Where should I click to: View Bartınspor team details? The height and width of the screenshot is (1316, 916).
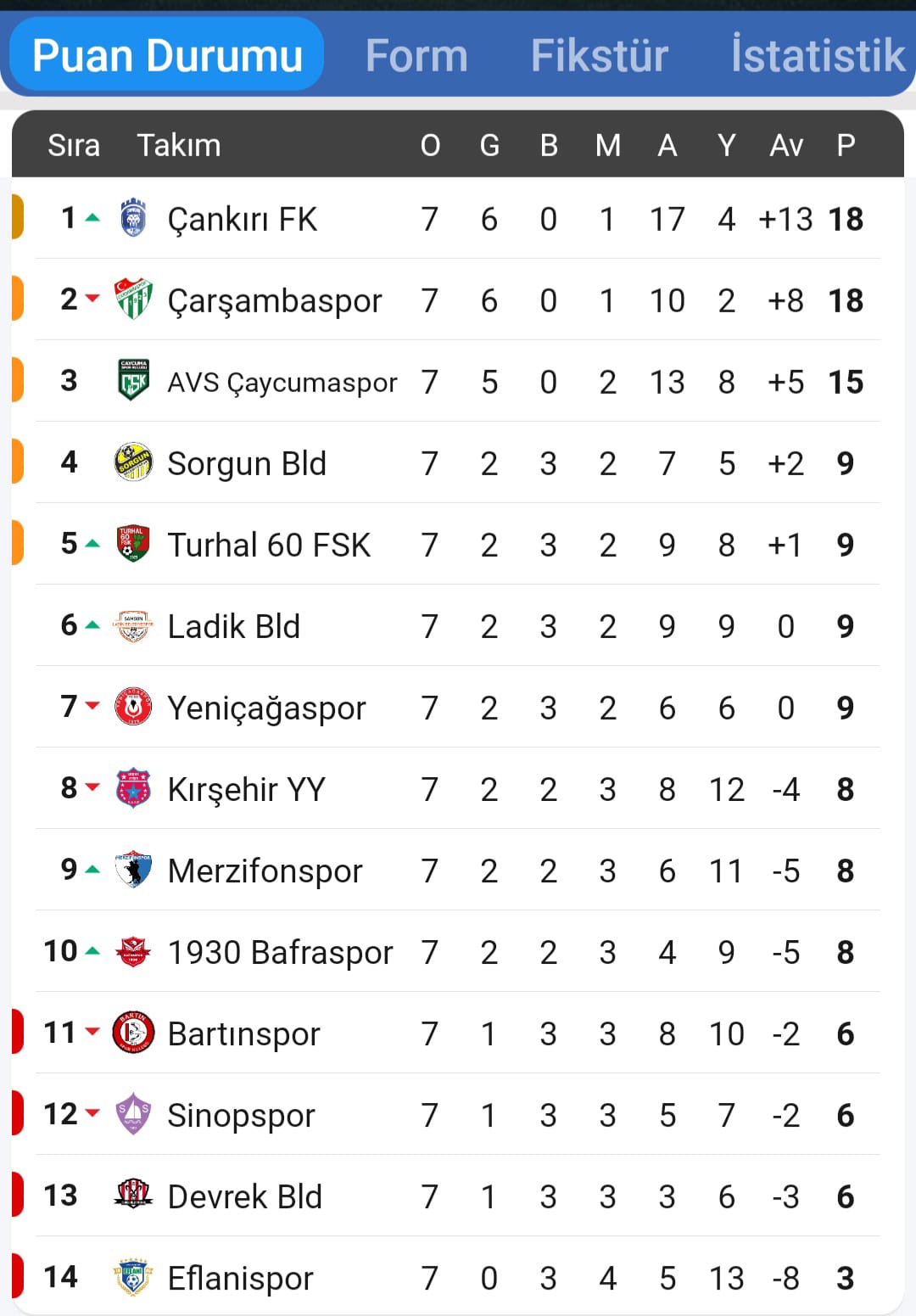[243, 1034]
